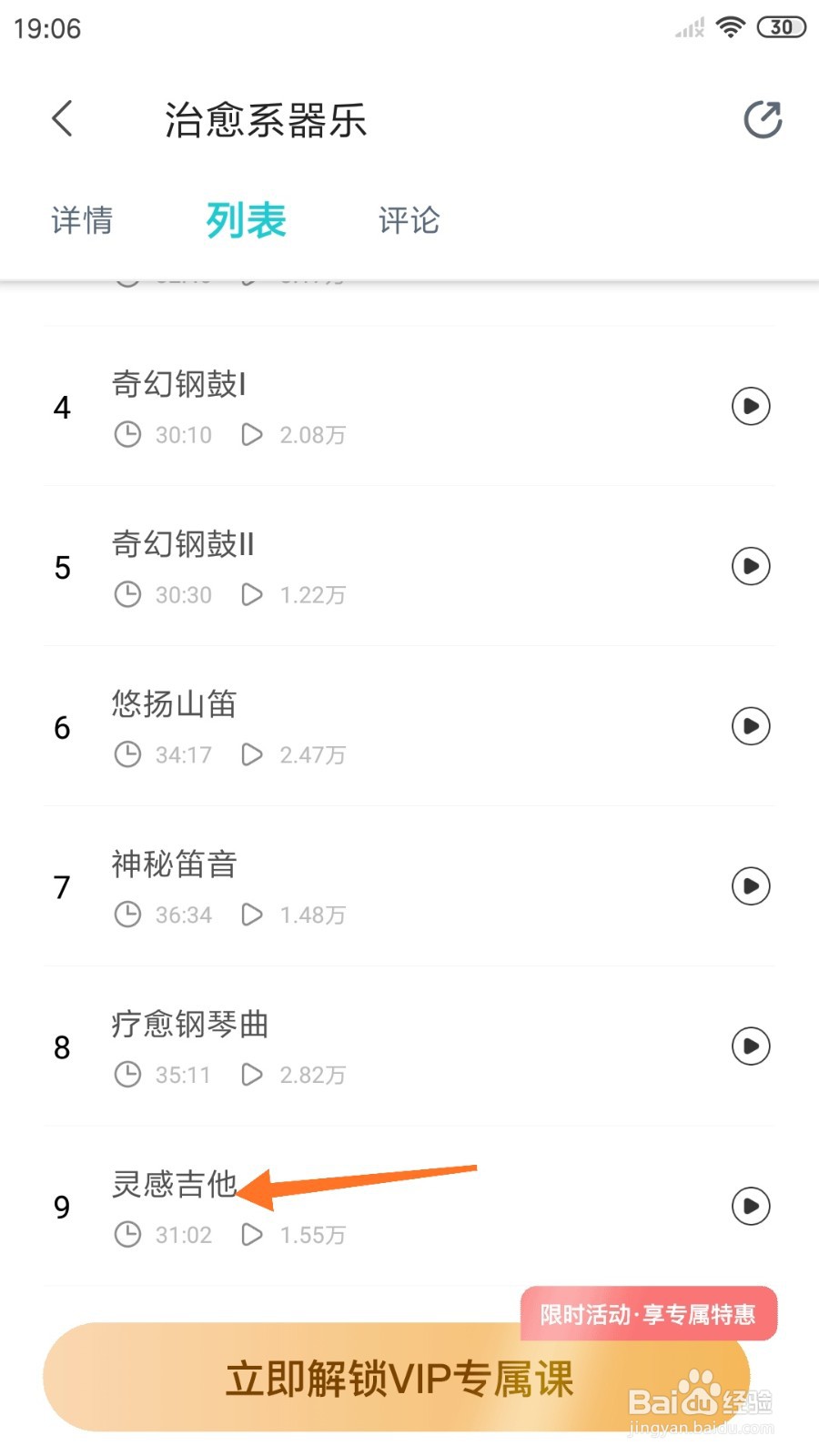Open track 4 奇幻钢鼓I
This screenshot has width=819, height=1456.
409,407
